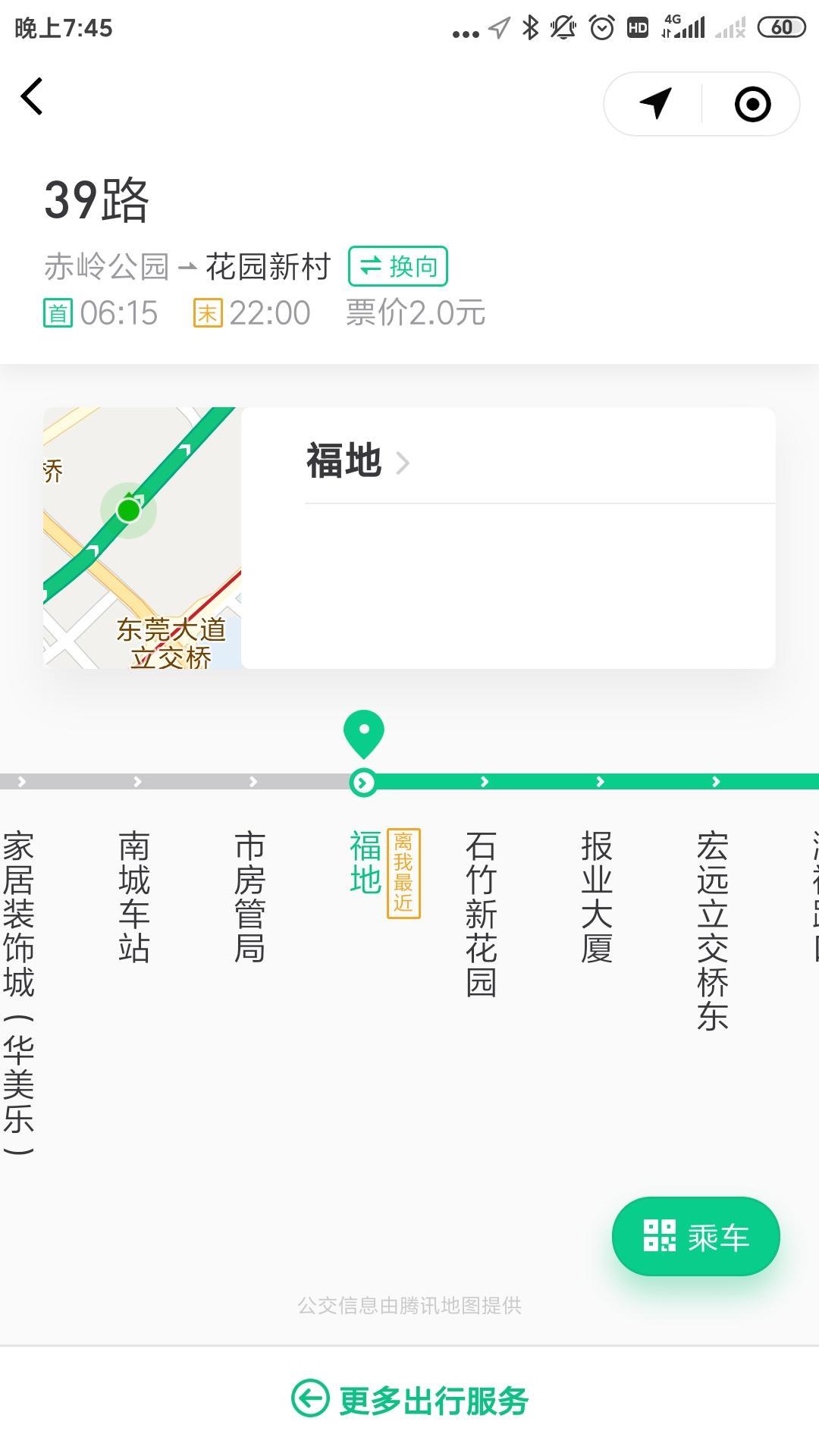Screen dimensions: 819x1456
Task: Open 更多出行服务
Action: coord(409,1400)
